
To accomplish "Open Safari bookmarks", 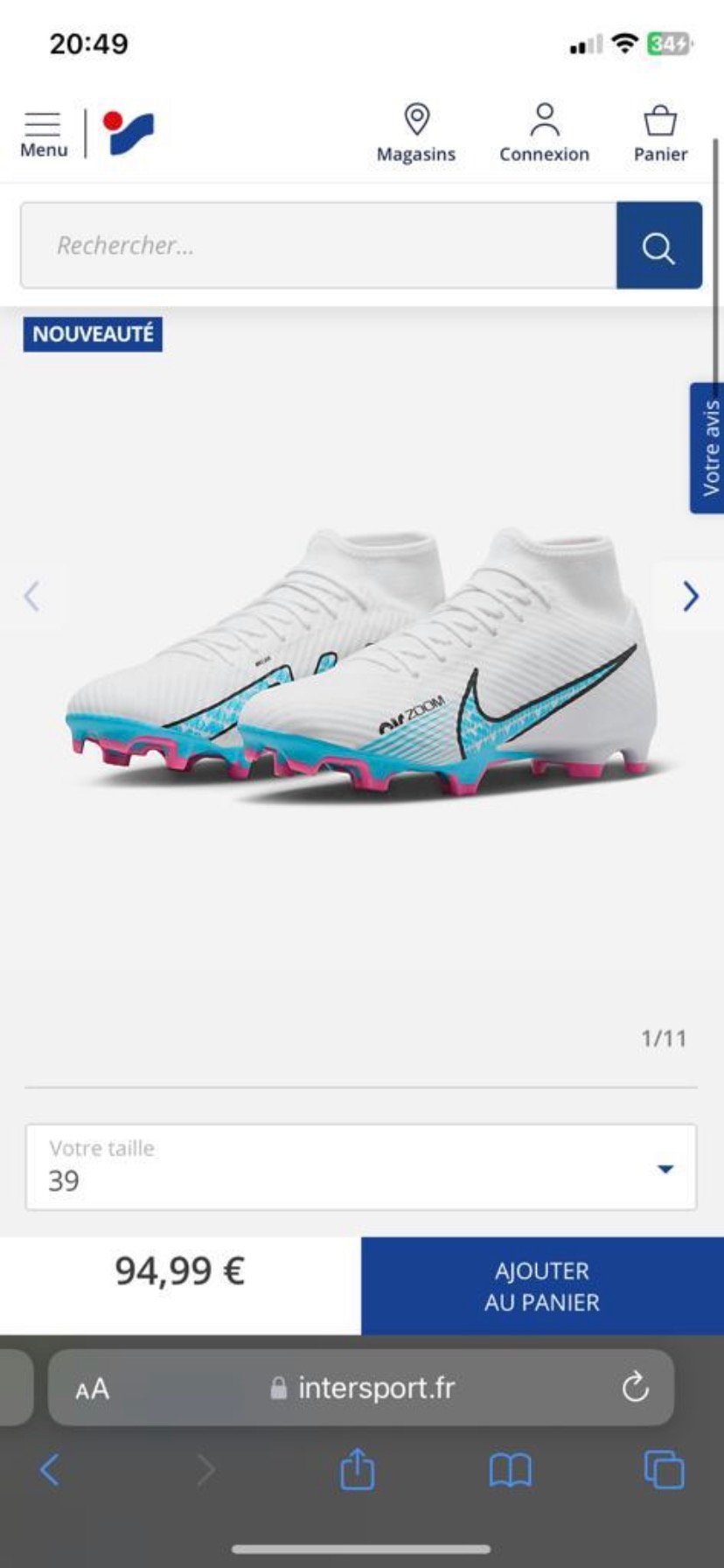I will click(510, 1470).
